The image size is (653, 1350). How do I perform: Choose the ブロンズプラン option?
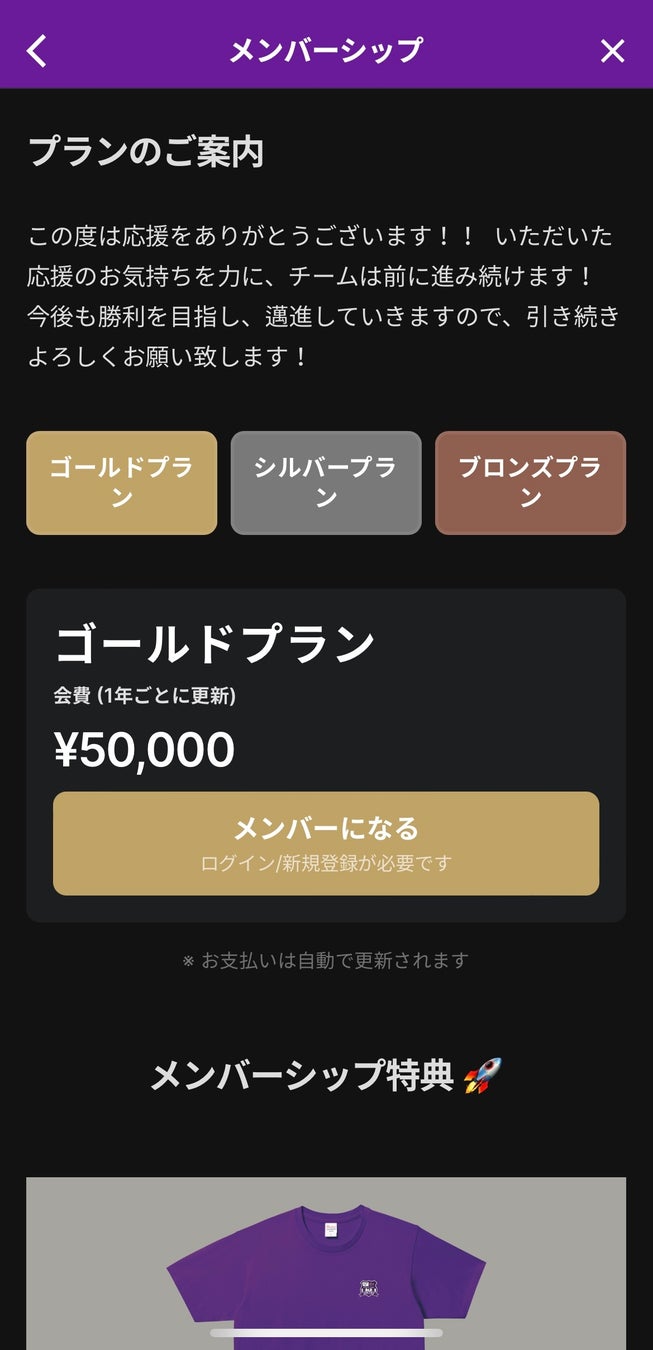pos(530,483)
